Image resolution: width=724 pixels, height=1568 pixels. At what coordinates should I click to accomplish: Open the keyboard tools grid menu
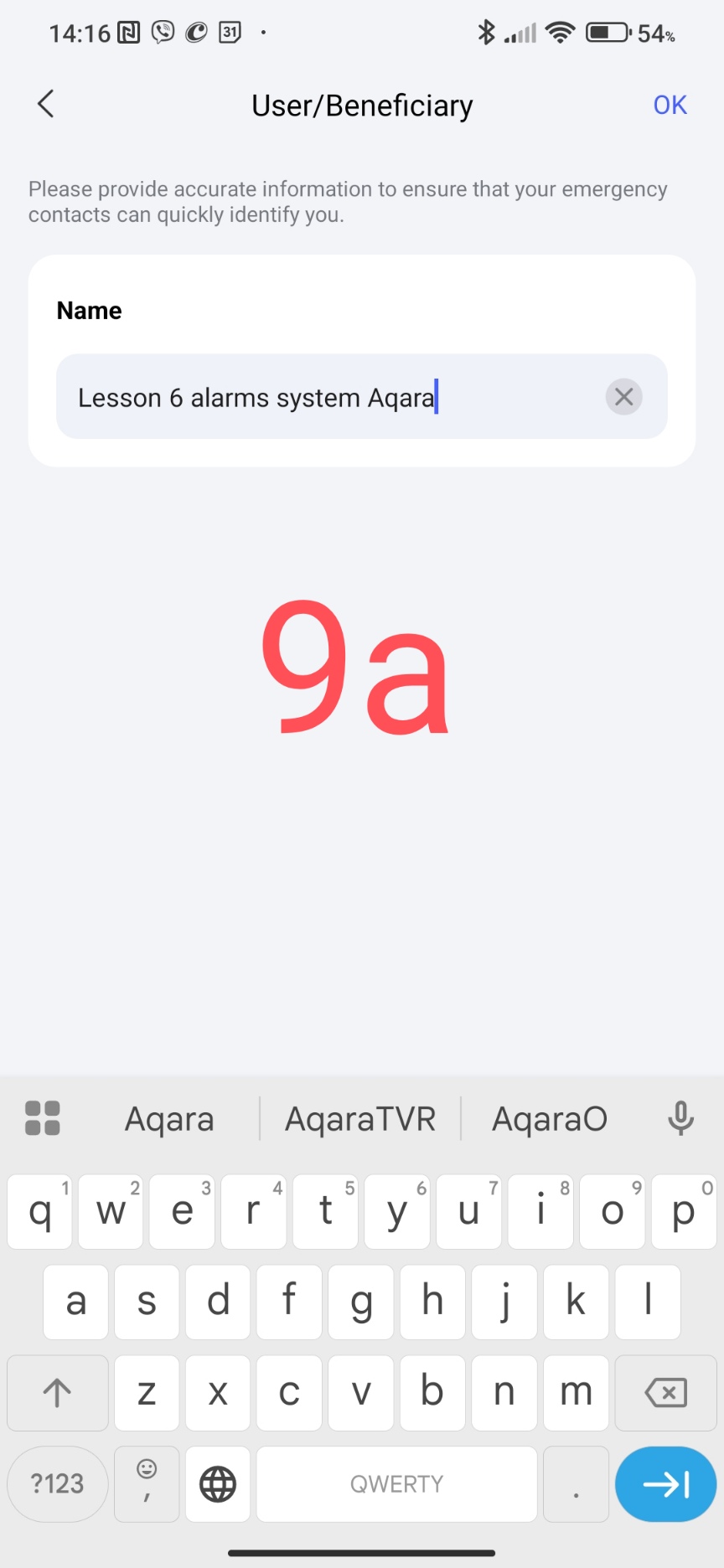(x=43, y=1118)
